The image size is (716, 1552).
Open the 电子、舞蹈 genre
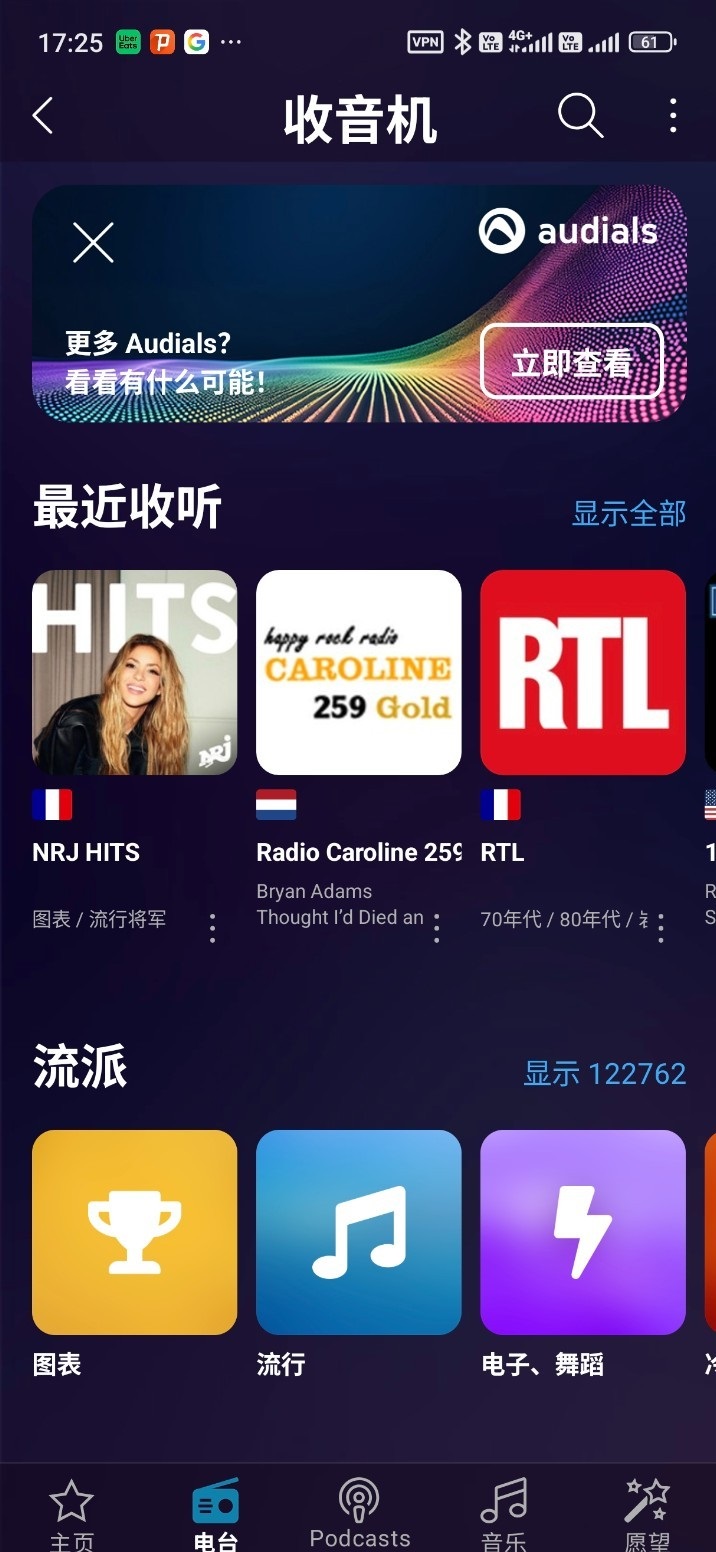(583, 1232)
